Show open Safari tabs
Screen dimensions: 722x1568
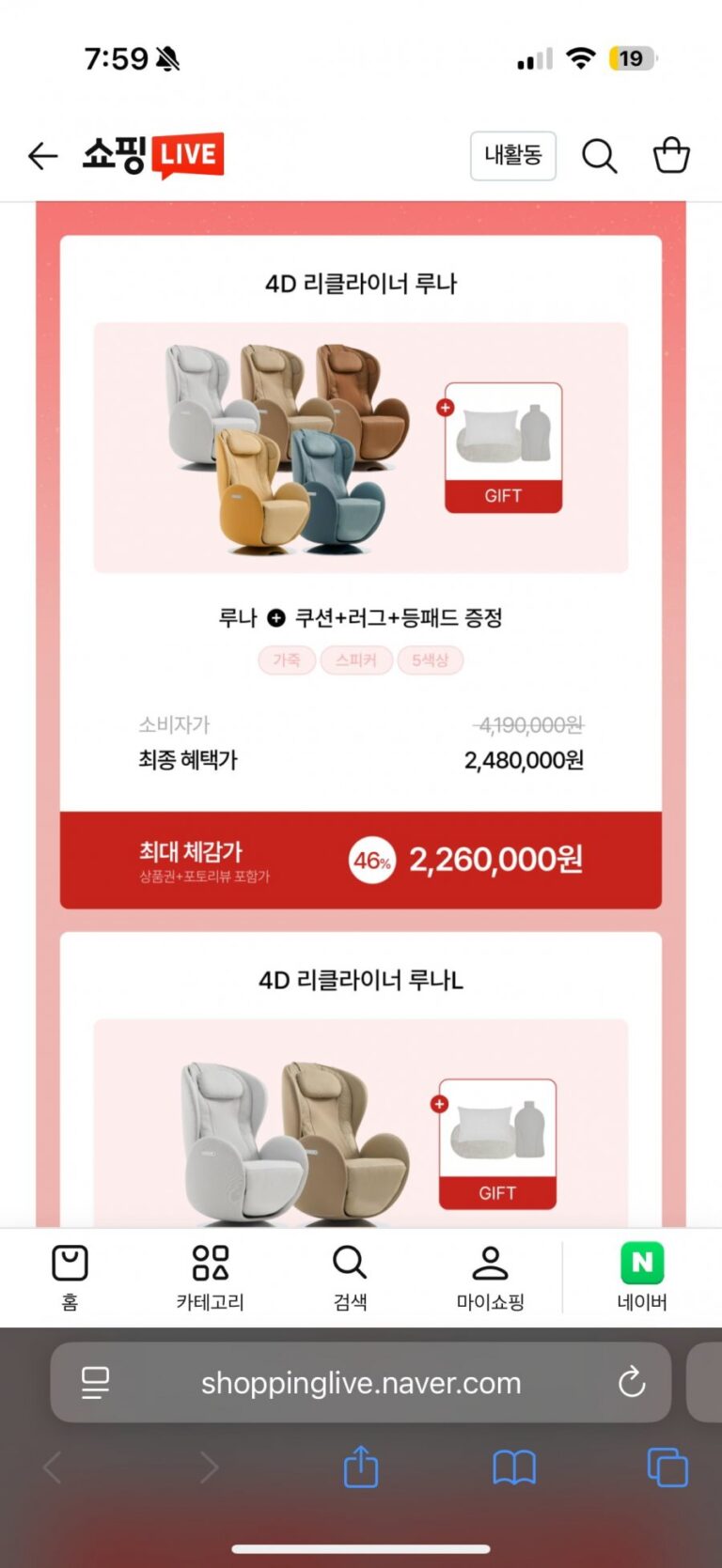(667, 1467)
